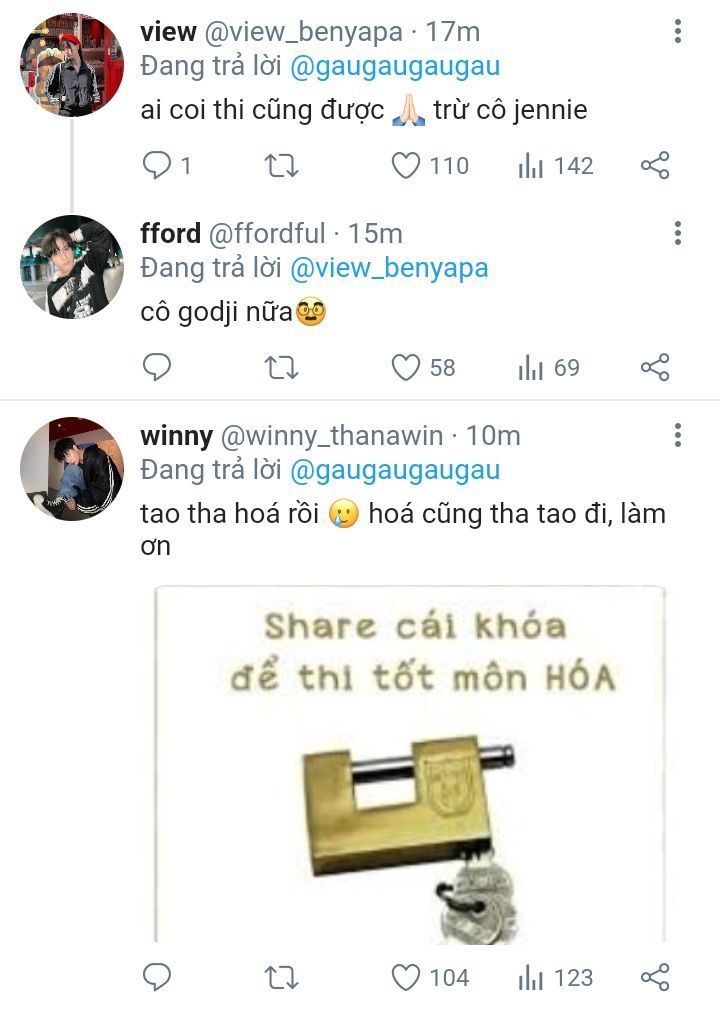
Task: Share fford's tweet
Action: click(655, 367)
